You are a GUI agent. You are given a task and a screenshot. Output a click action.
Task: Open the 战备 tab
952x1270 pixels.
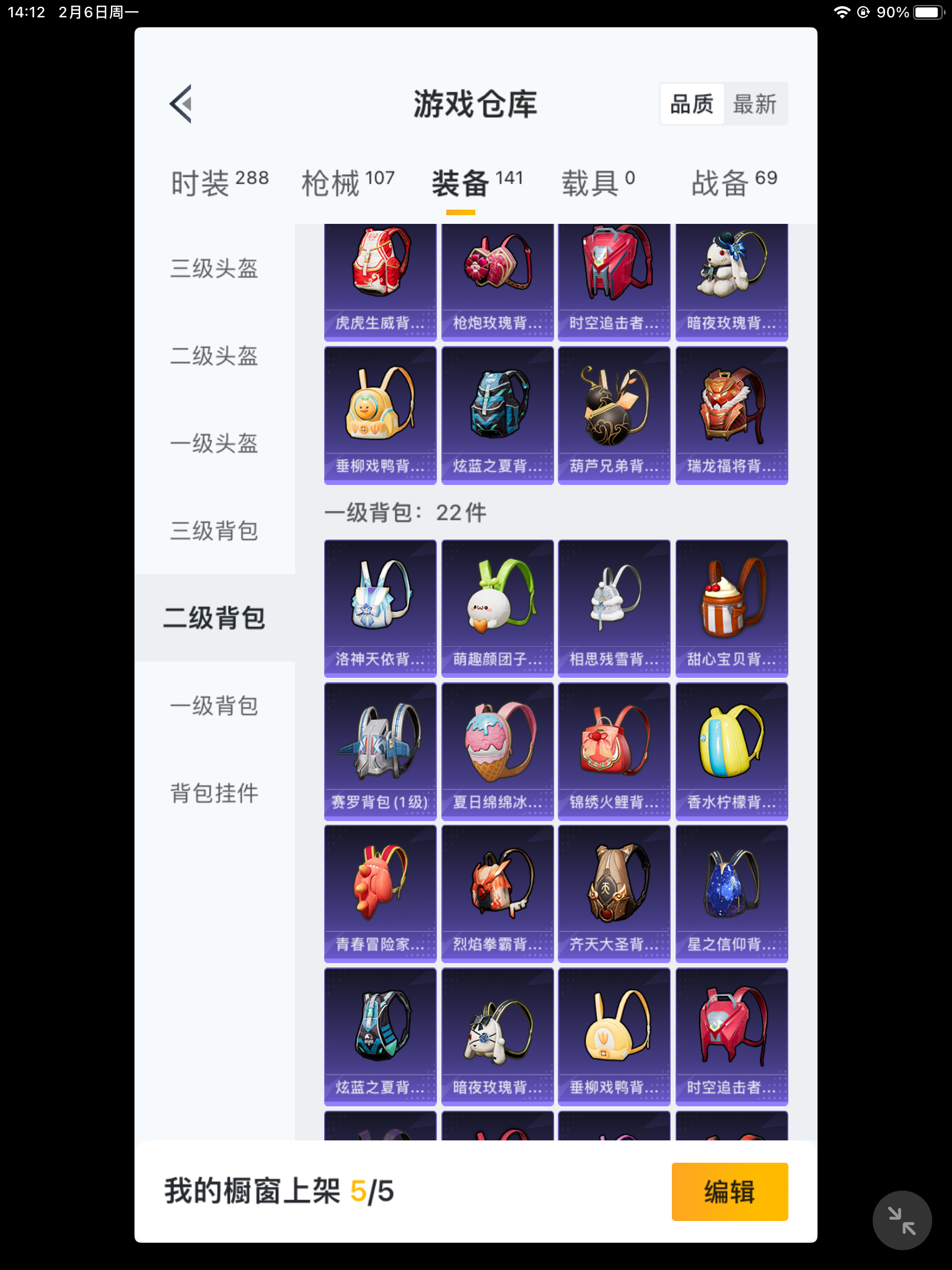pos(734,183)
